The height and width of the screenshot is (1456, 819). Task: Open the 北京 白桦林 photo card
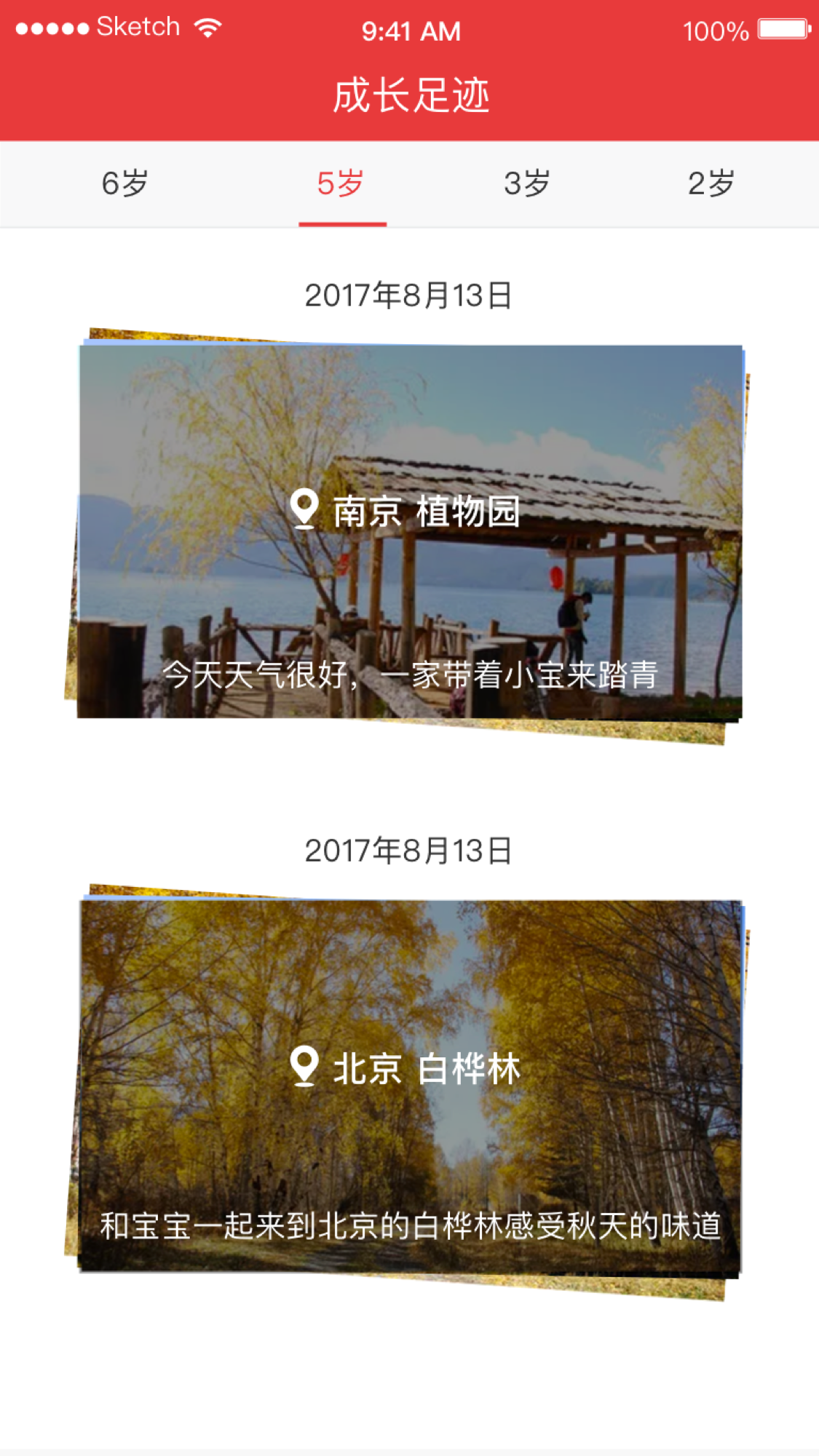coord(410,1086)
